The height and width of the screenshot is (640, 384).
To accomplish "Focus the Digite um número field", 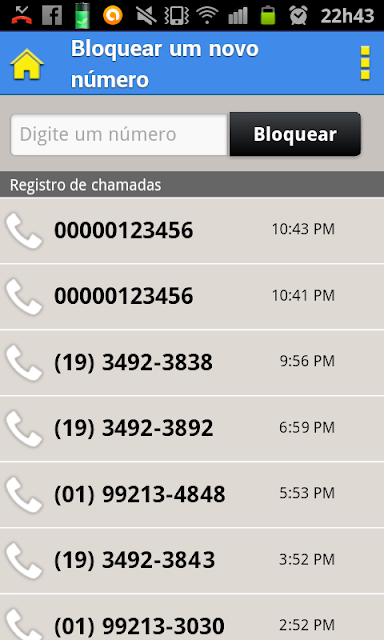I will (x=119, y=135).
